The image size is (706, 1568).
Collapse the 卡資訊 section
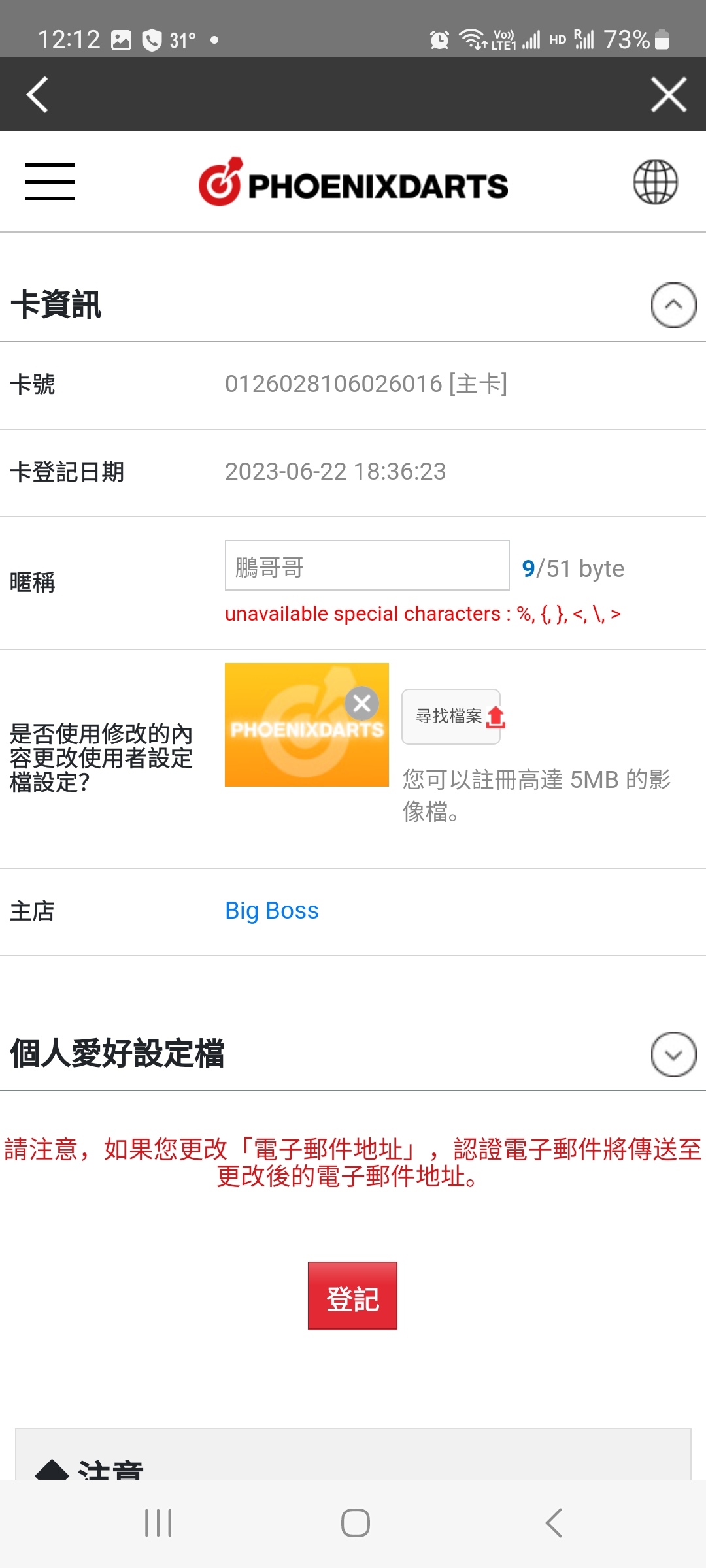coord(673,304)
